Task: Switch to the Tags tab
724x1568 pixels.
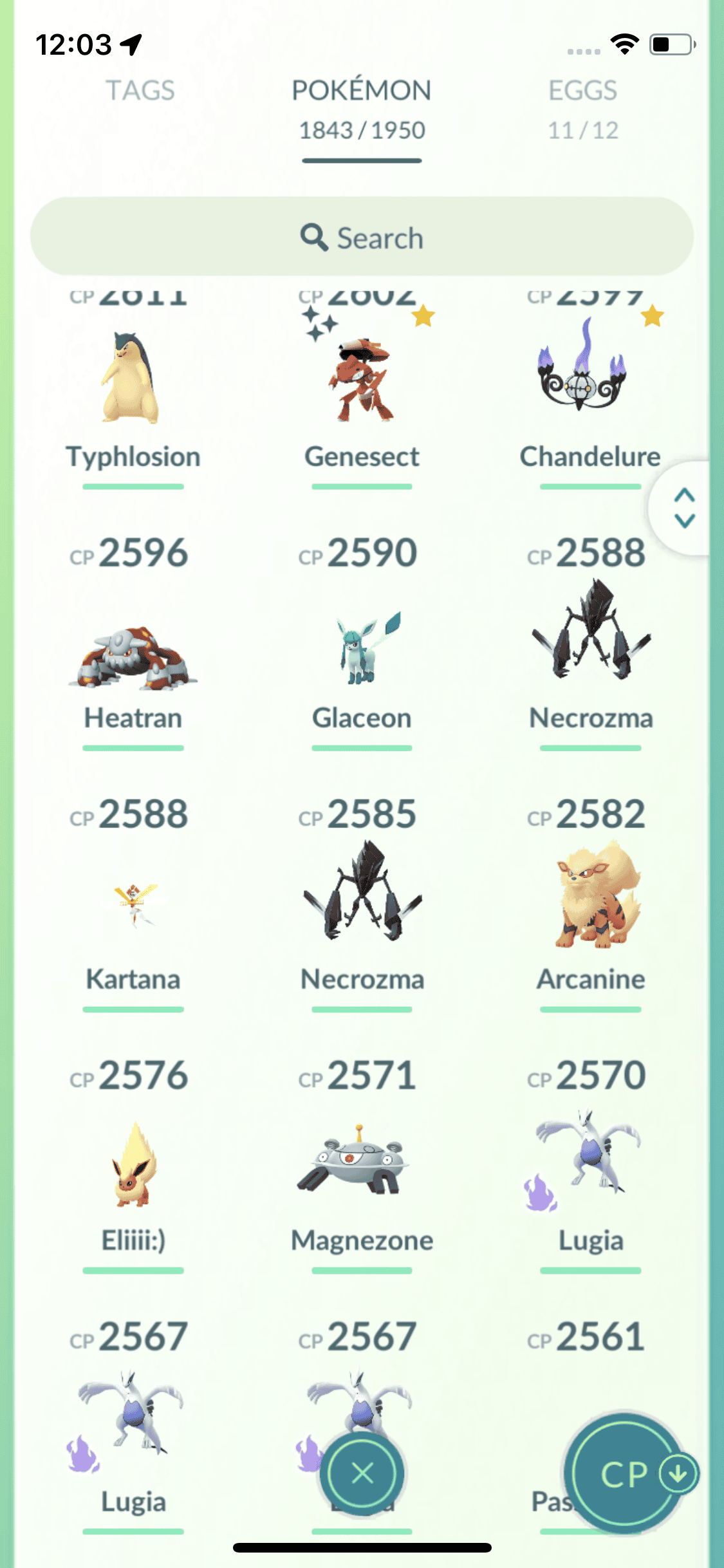Action: [x=140, y=91]
